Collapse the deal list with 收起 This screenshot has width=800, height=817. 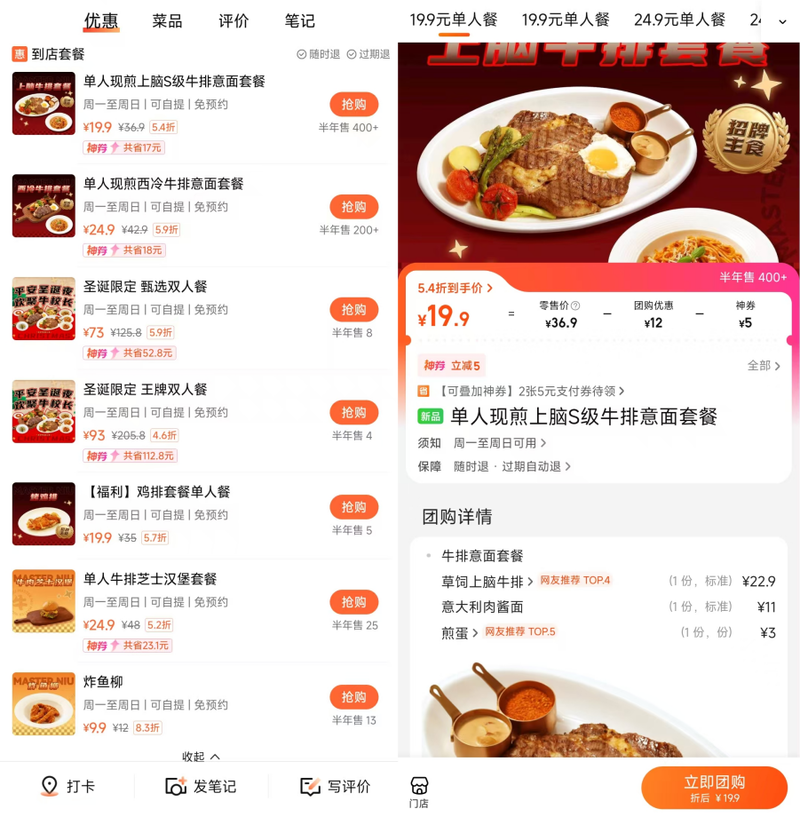201,757
